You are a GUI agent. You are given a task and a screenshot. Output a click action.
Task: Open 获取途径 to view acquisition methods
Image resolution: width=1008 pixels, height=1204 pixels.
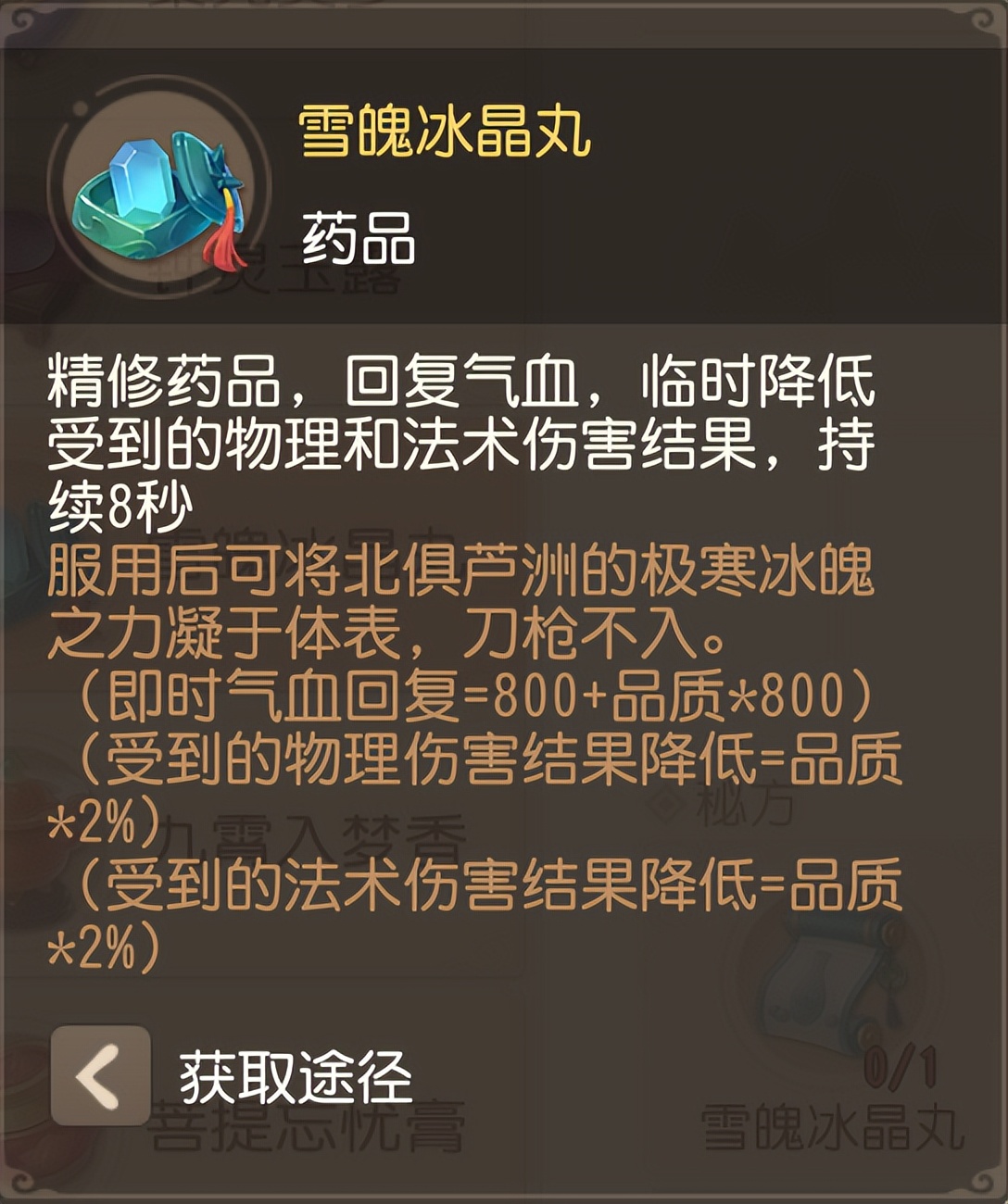coord(296,1079)
